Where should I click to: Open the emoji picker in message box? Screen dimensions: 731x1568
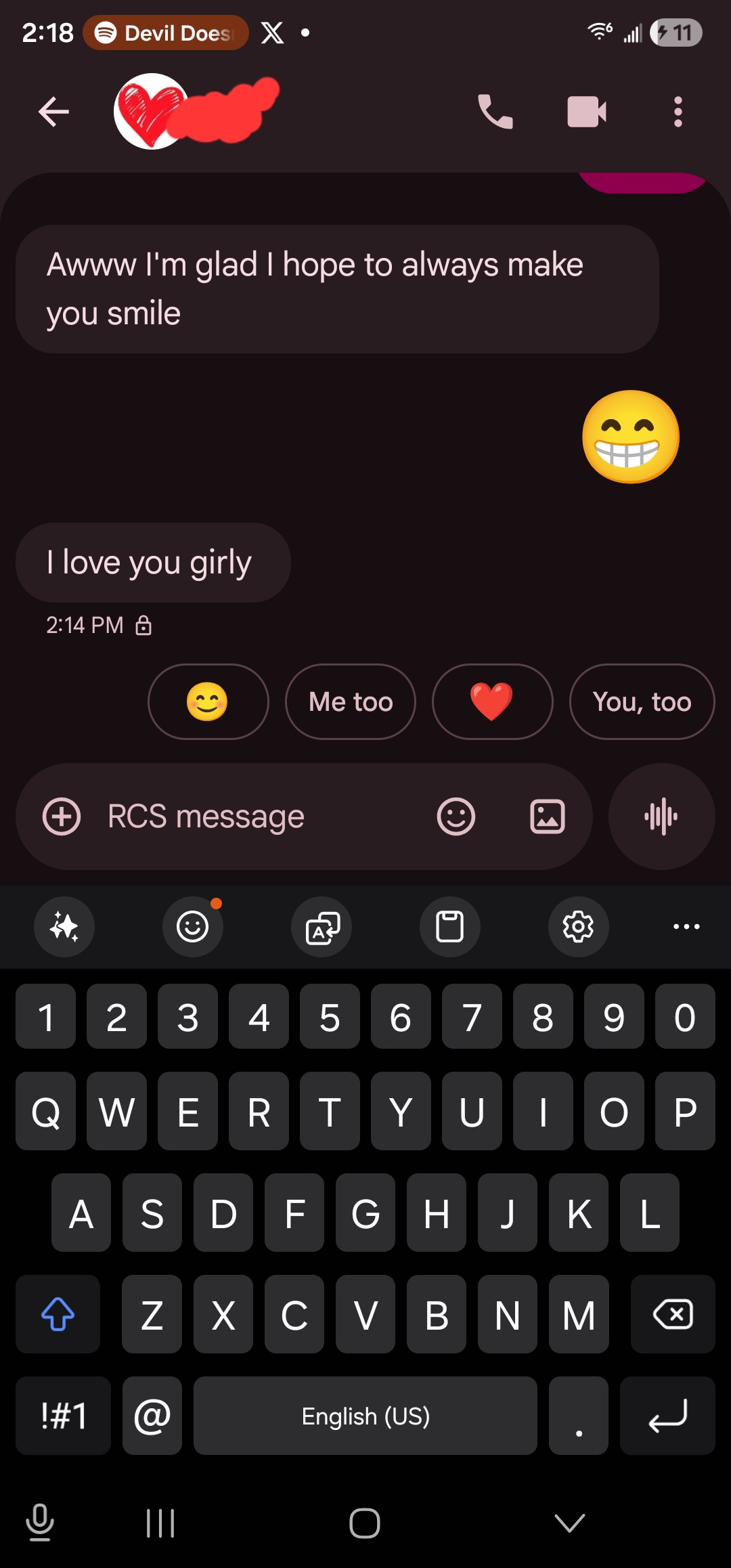pyautogui.click(x=456, y=816)
